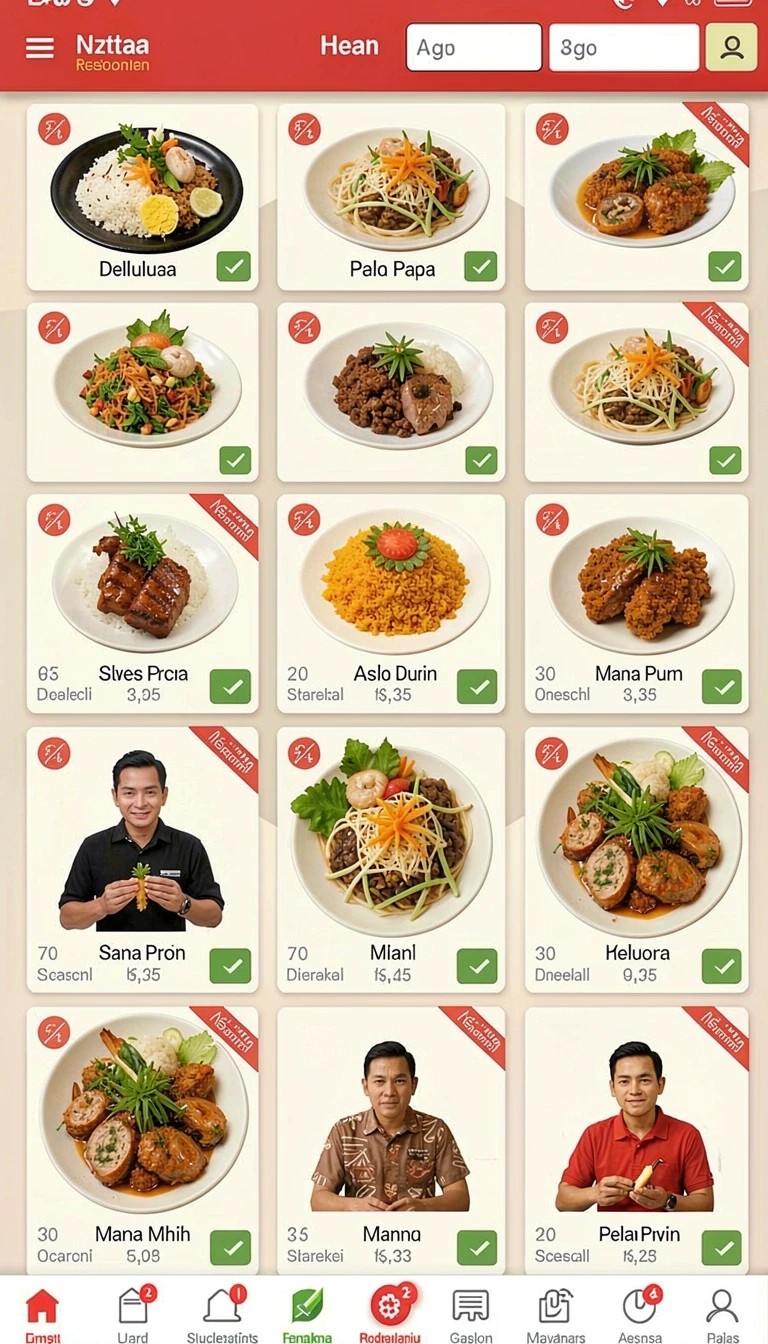
Task: Open the profile icon in the header
Action: click(x=731, y=47)
